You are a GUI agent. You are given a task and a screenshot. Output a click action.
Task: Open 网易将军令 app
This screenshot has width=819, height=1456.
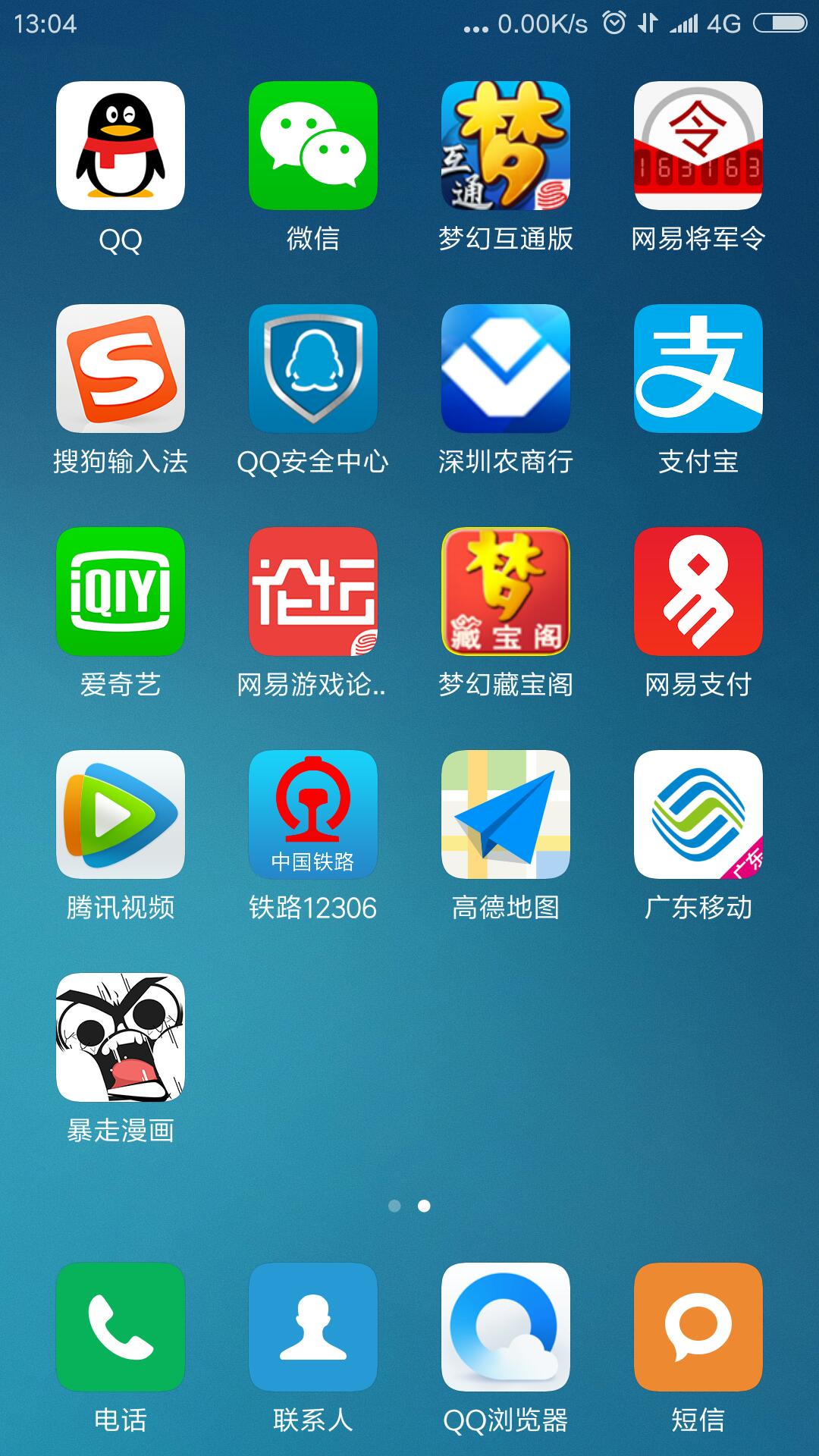[698, 146]
